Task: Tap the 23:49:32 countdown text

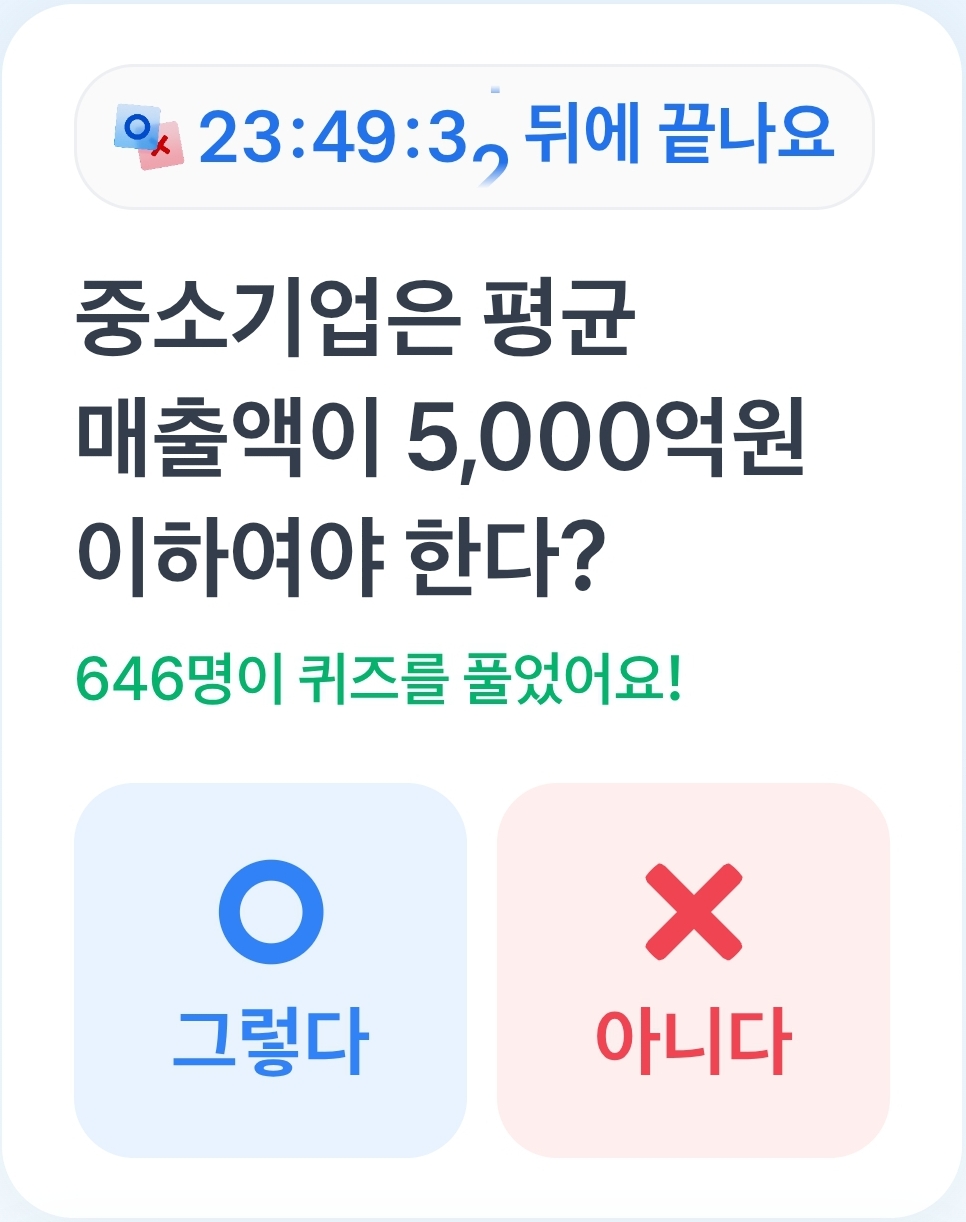Action: pyautogui.click(x=348, y=140)
